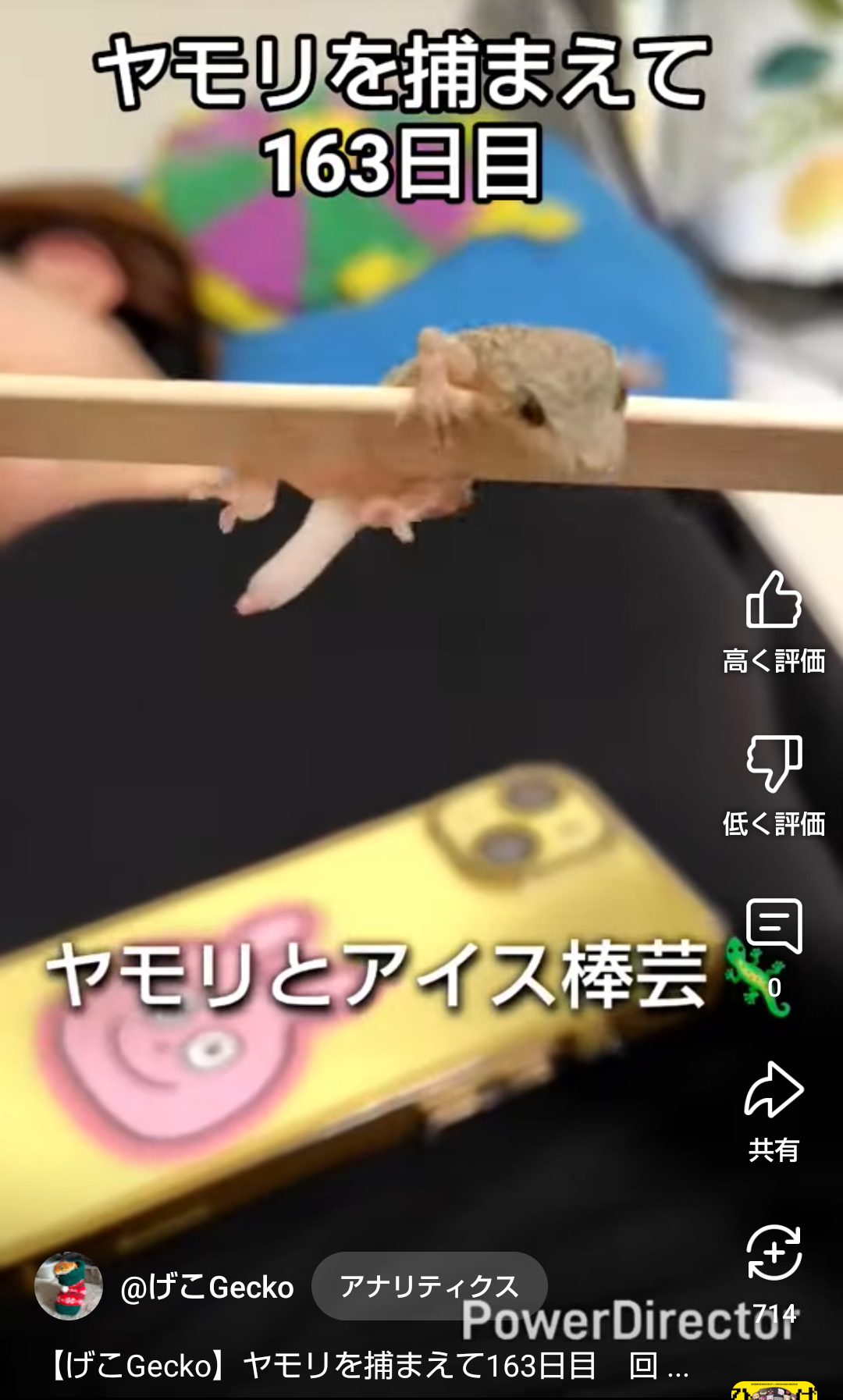
Task: Tap the げこGecko channel avatar
Action: (x=69, y=1286)
